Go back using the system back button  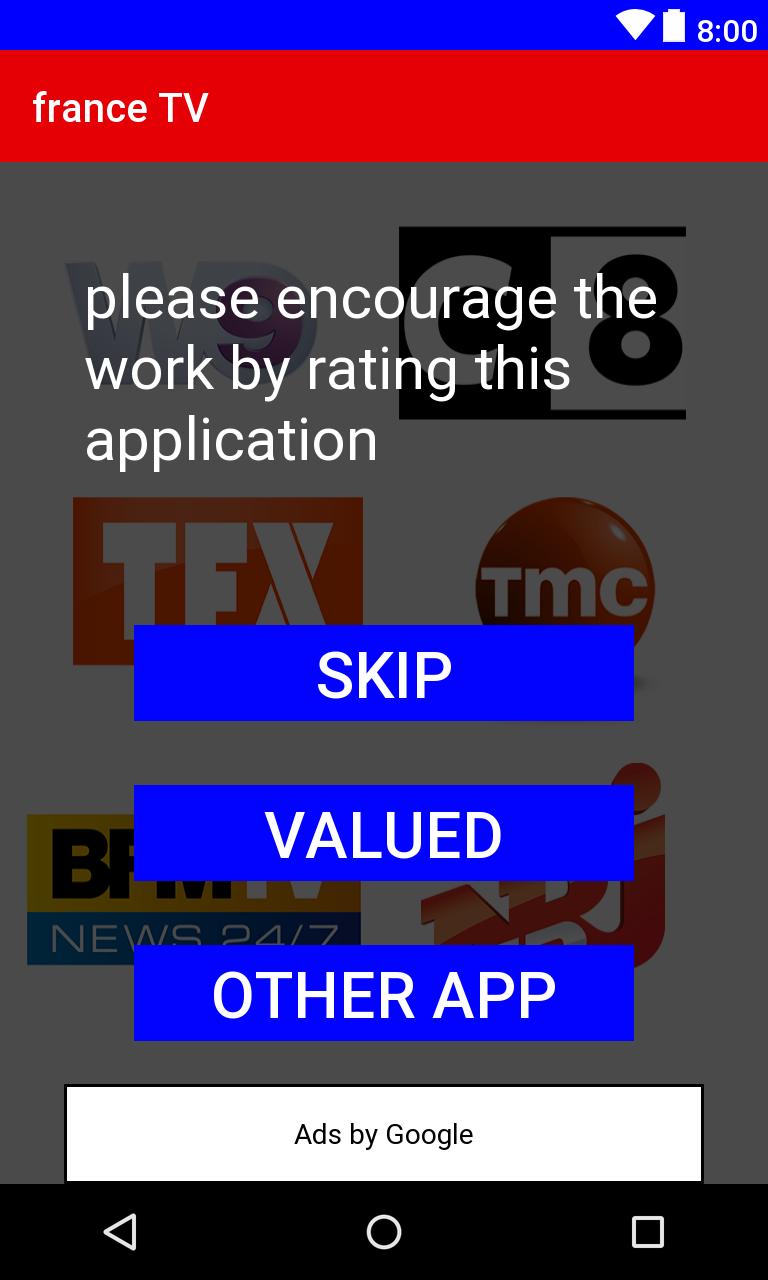point(120,1232)
